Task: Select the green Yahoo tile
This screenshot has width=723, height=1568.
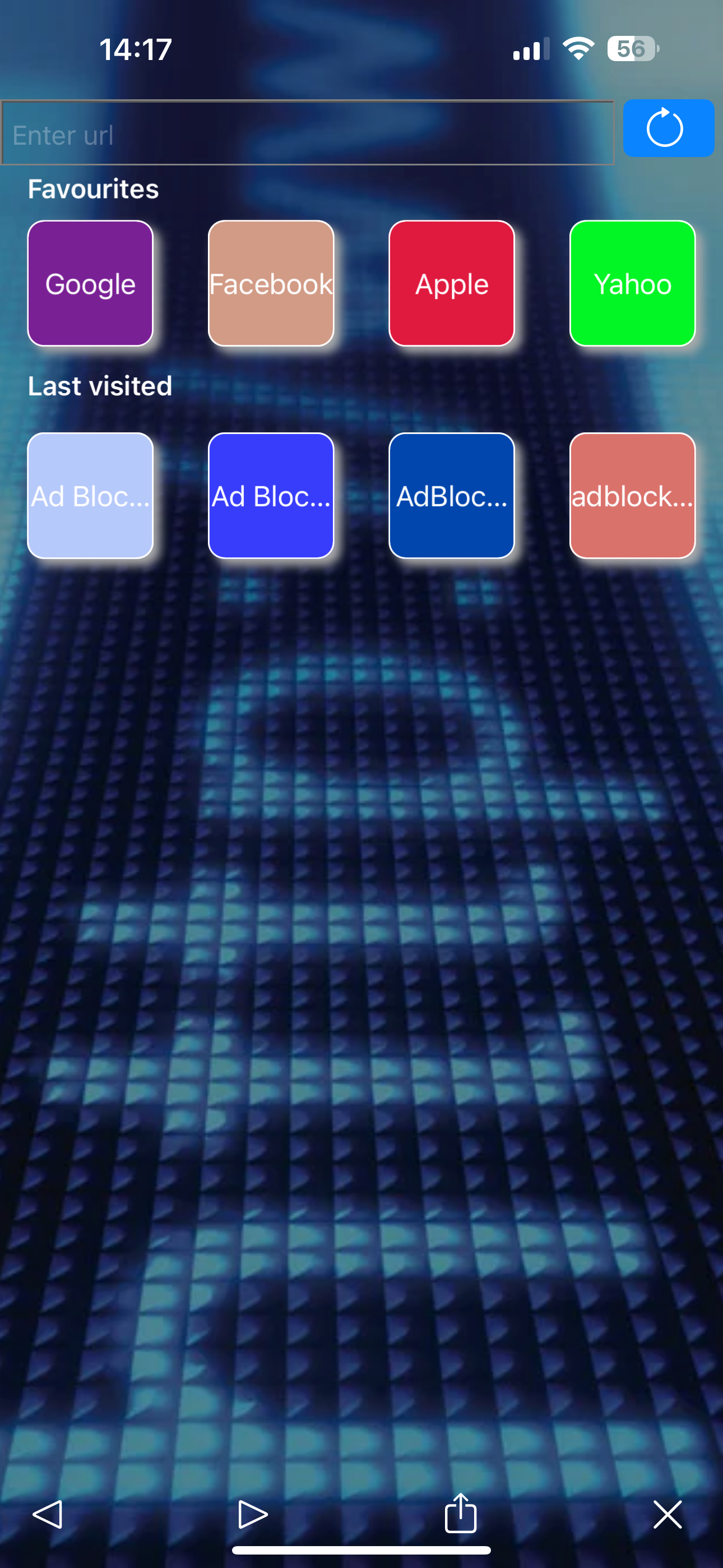Action: (632, 284)
